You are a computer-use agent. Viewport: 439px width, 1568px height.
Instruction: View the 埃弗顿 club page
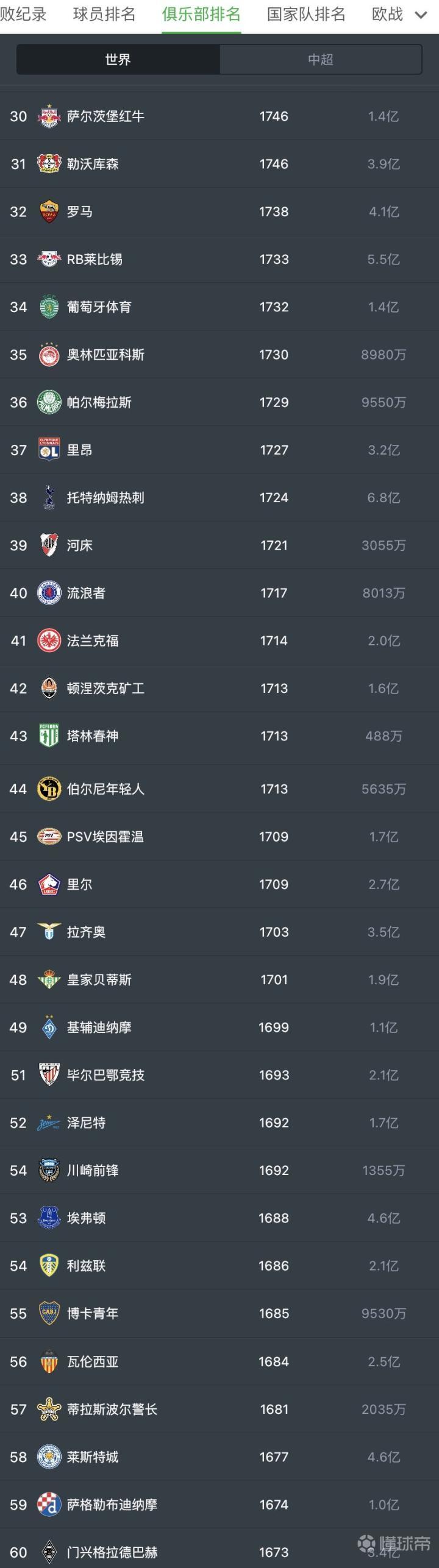coord(86,1218)
